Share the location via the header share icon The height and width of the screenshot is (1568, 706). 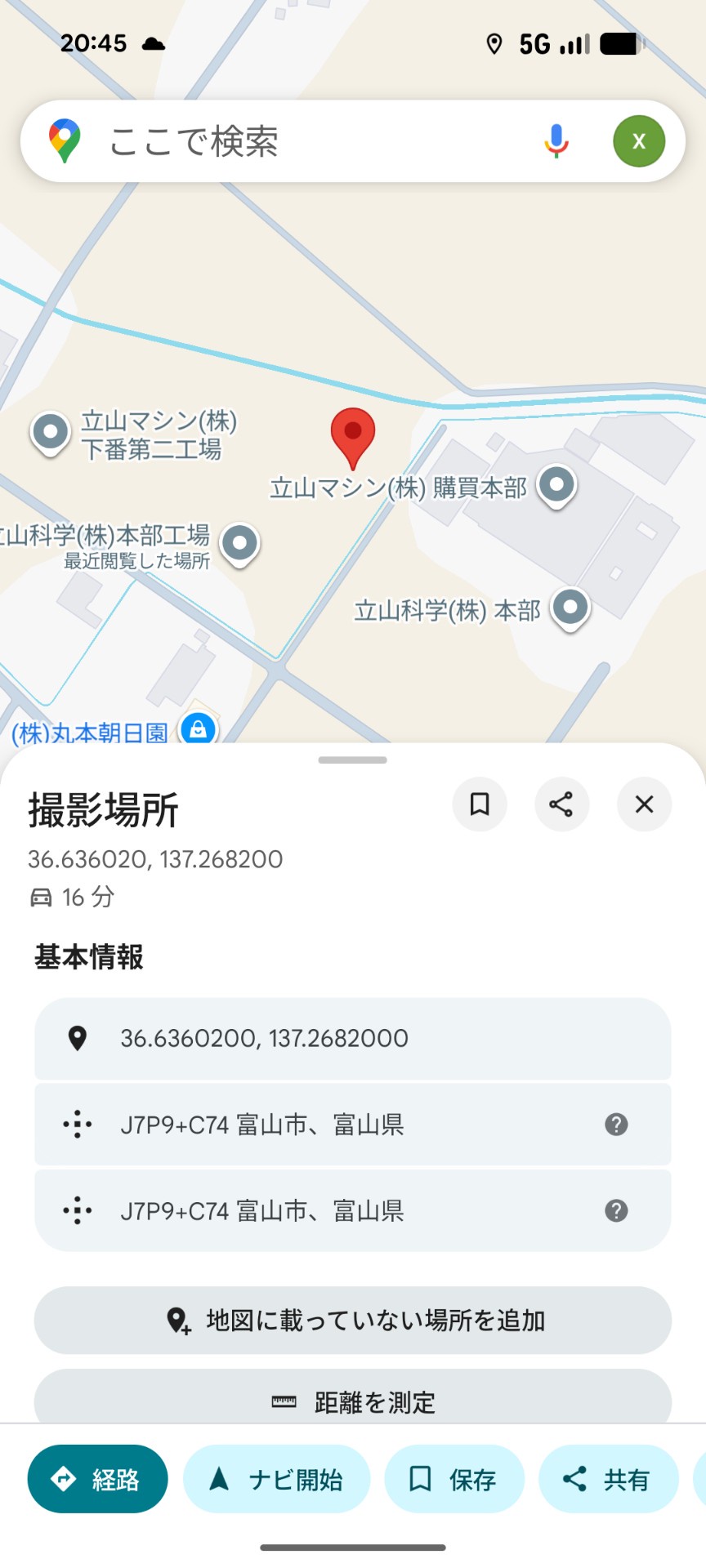pyautogui.click(x=561, y=804)
